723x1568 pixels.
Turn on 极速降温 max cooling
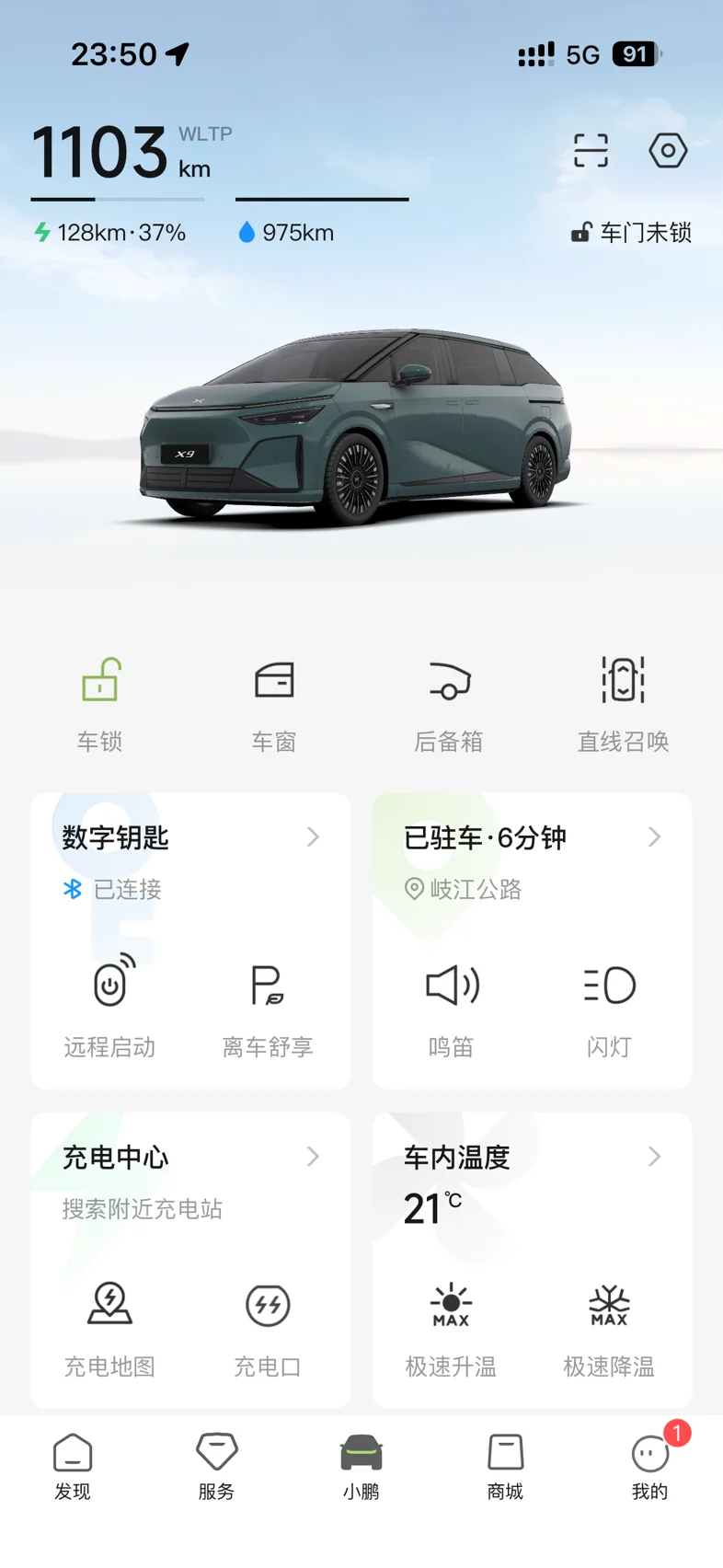(x=609, y=1328)
